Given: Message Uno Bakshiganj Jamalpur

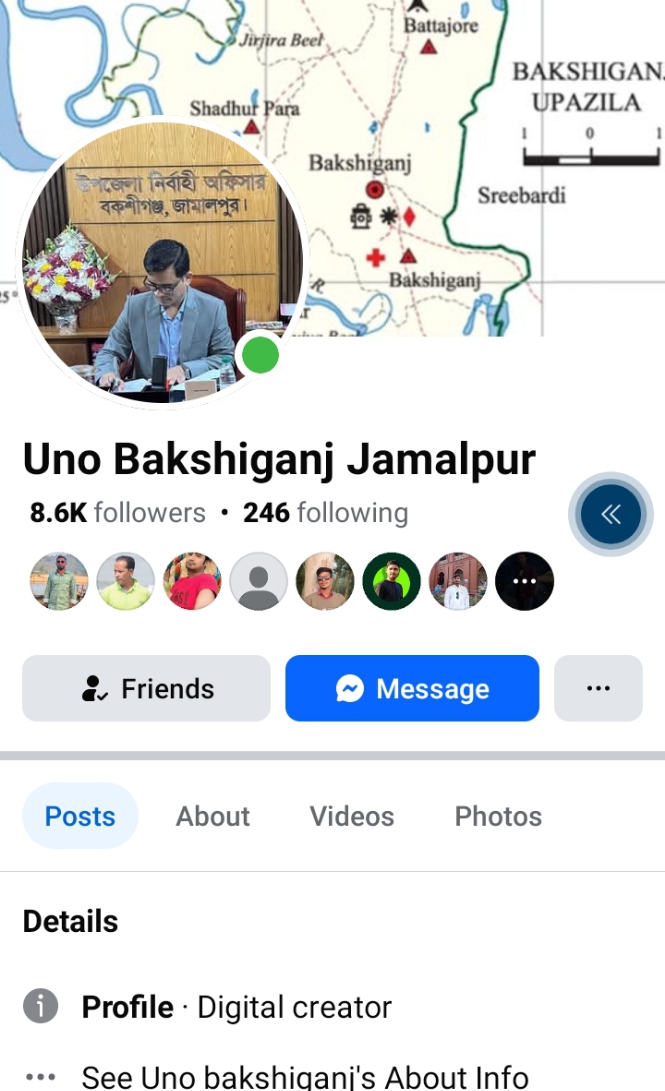Looking at the screenshot, I should pyautogui.click(x=412, y=688).
